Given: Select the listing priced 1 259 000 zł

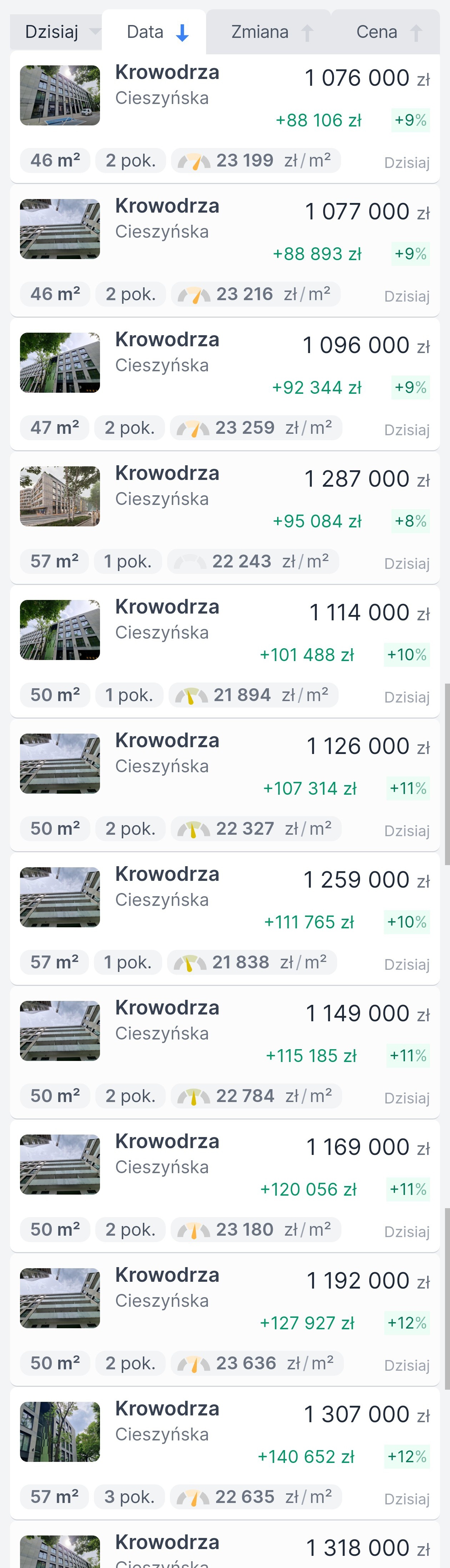Looking at the screenshot, I should 225,919.
